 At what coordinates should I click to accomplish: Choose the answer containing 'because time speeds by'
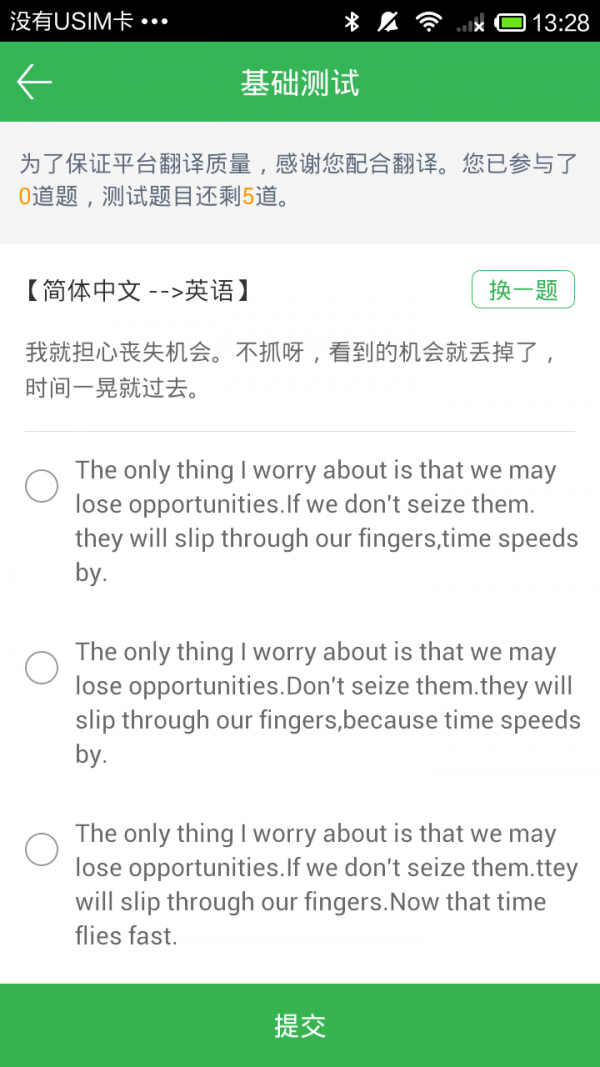[42, 668]
